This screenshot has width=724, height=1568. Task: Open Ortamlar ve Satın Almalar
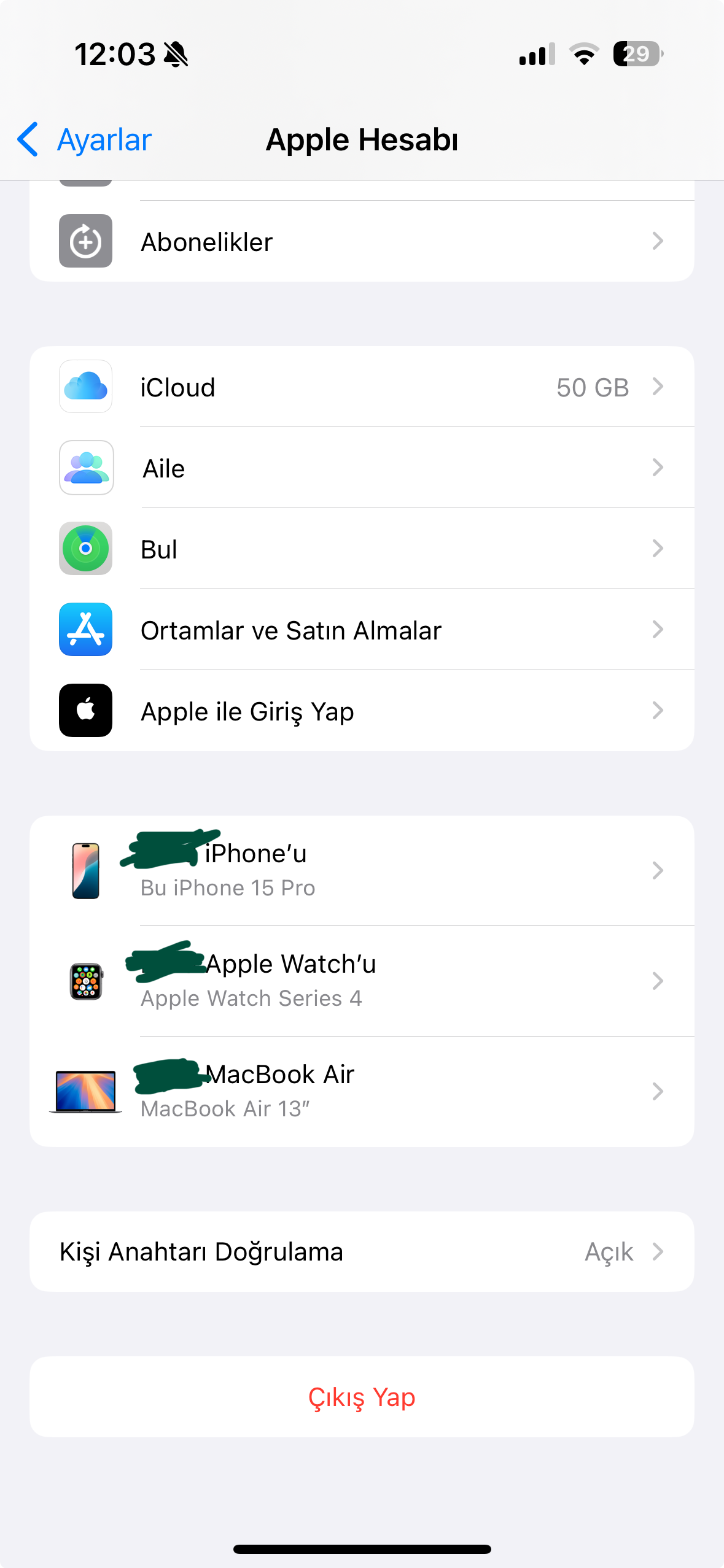pos(361,630)
